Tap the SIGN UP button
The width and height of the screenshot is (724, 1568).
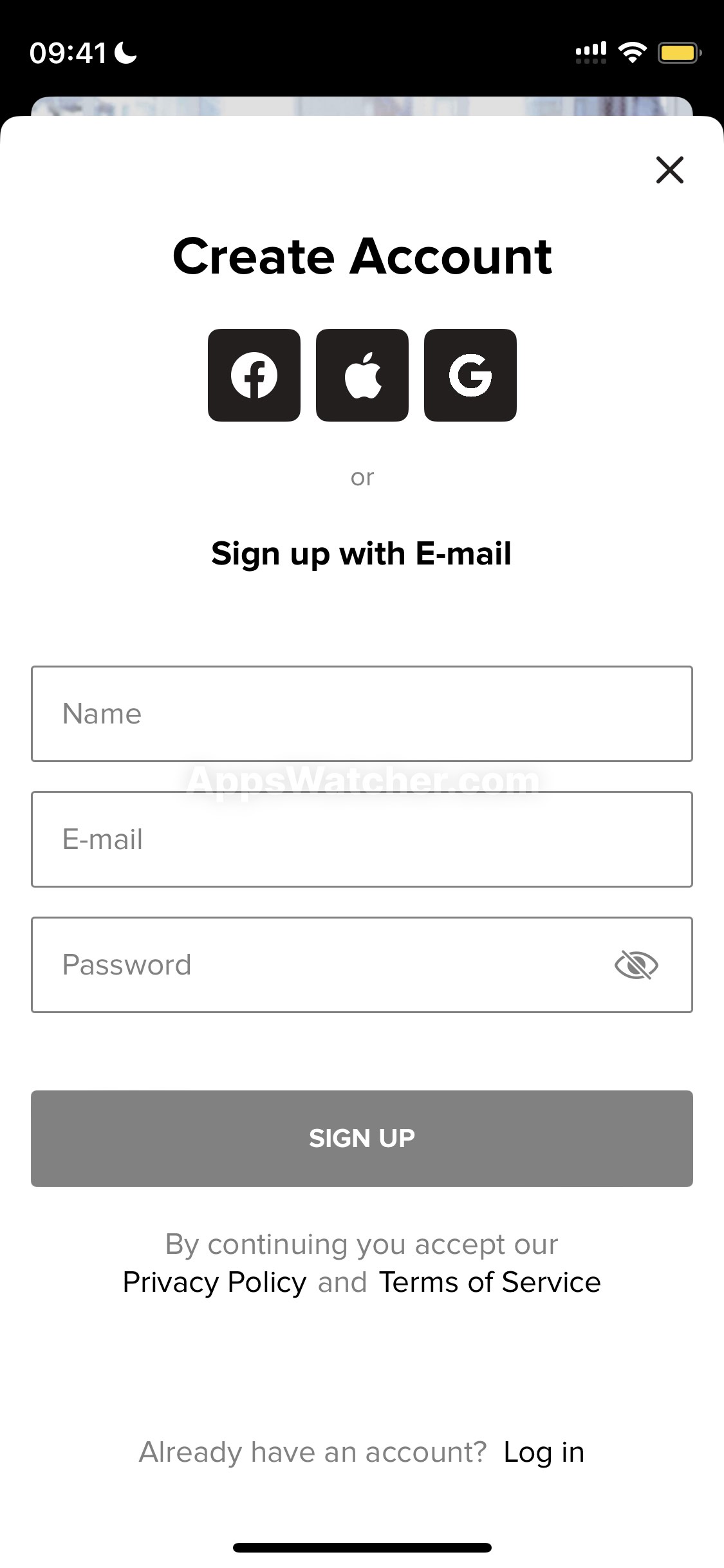[x=362, y=1139]
